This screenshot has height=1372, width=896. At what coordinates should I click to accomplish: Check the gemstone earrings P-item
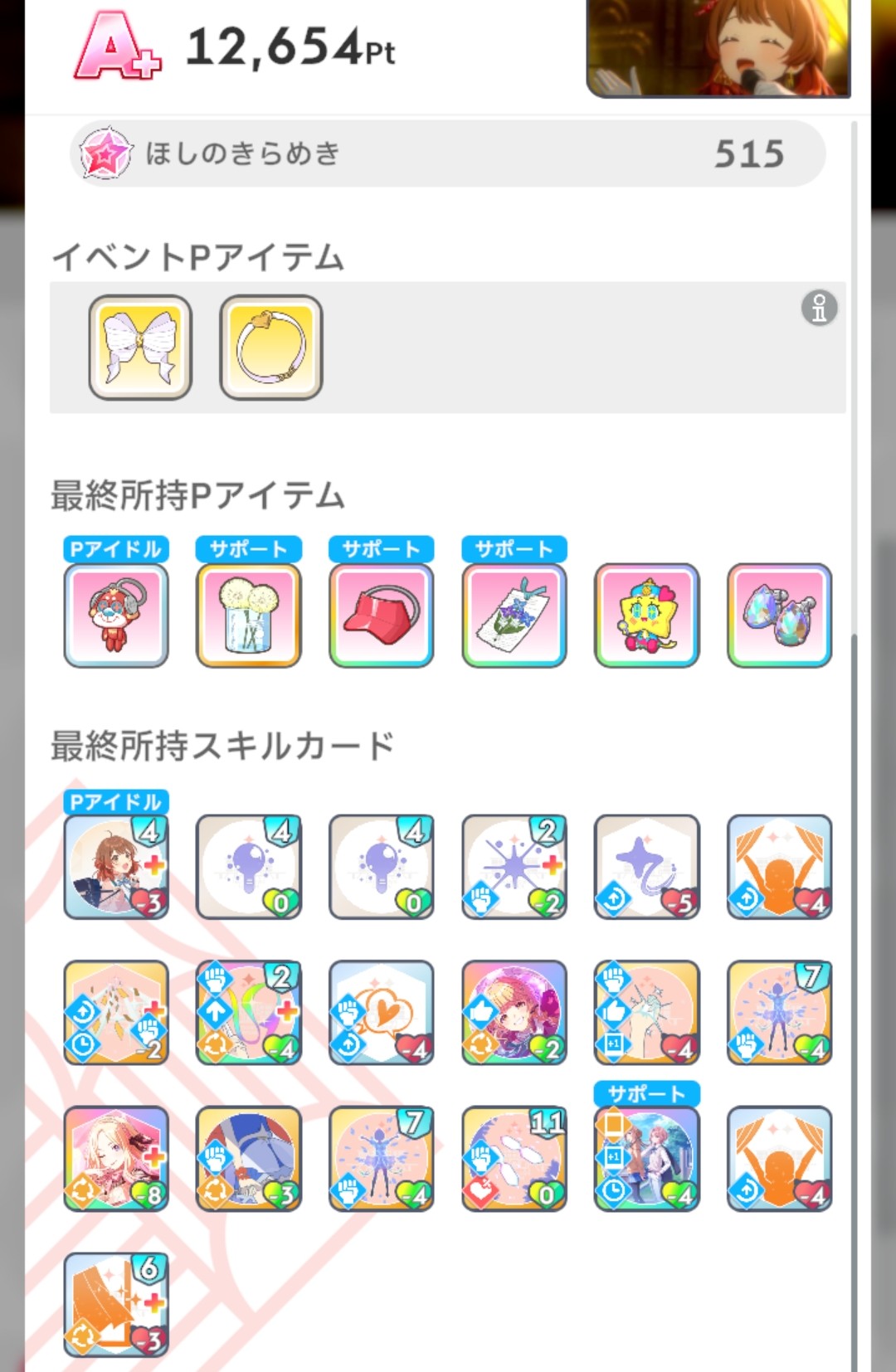tap(779, 615)
